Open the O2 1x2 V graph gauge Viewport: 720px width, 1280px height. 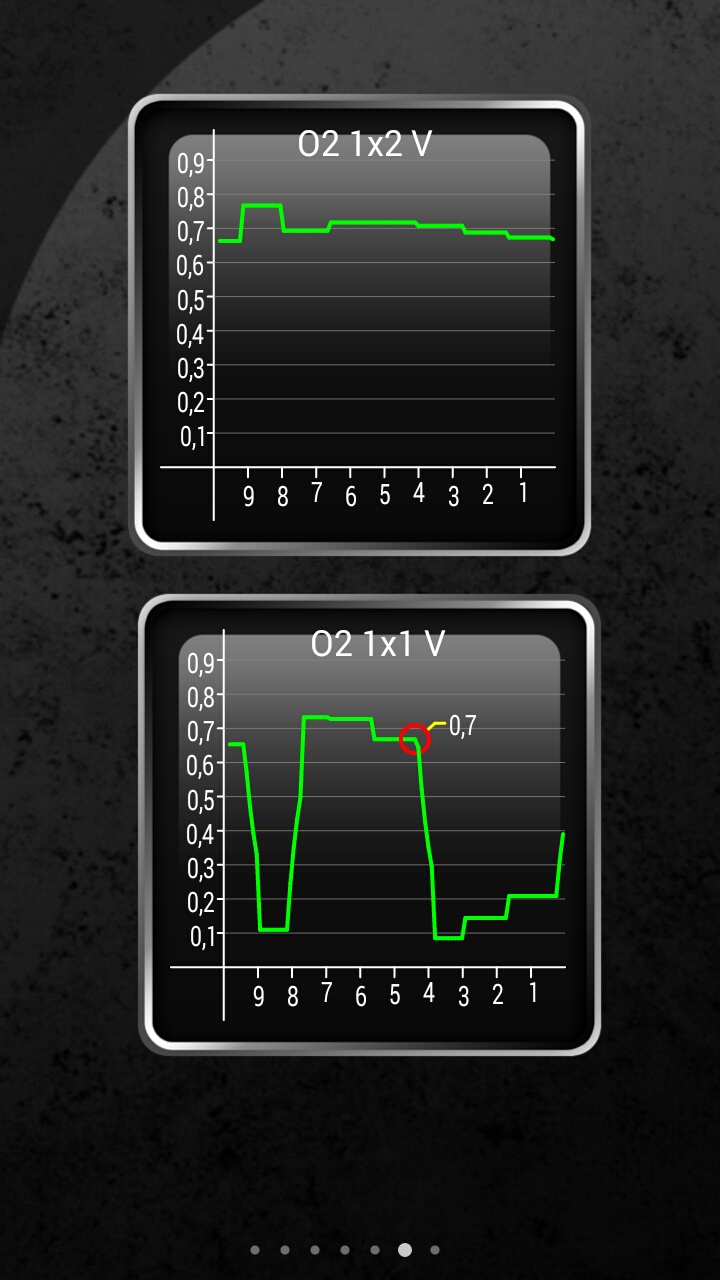pyautogui.click(x=359, y=325)
